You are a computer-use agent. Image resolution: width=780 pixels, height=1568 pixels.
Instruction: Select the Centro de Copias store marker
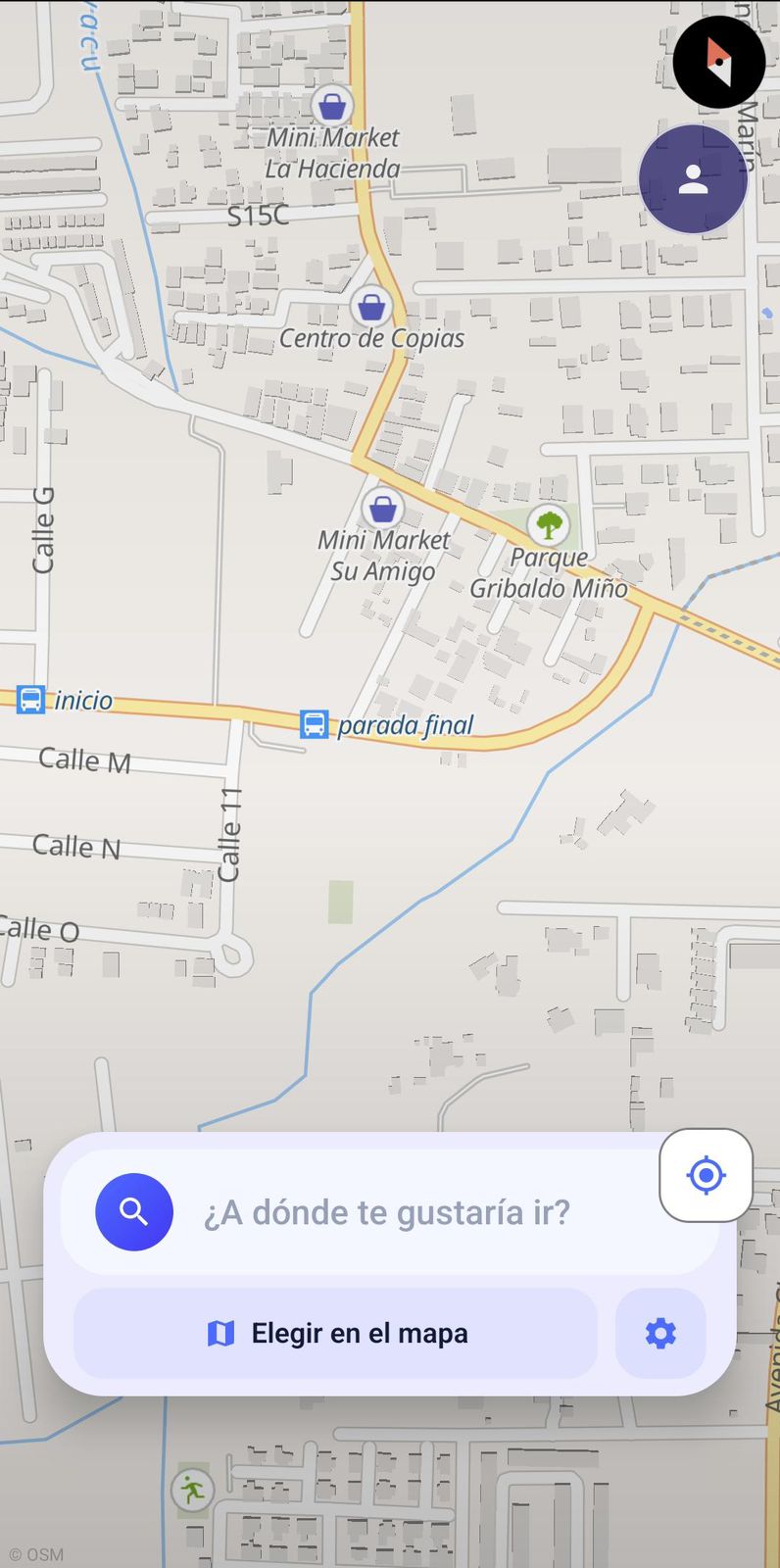click(370, 306)
